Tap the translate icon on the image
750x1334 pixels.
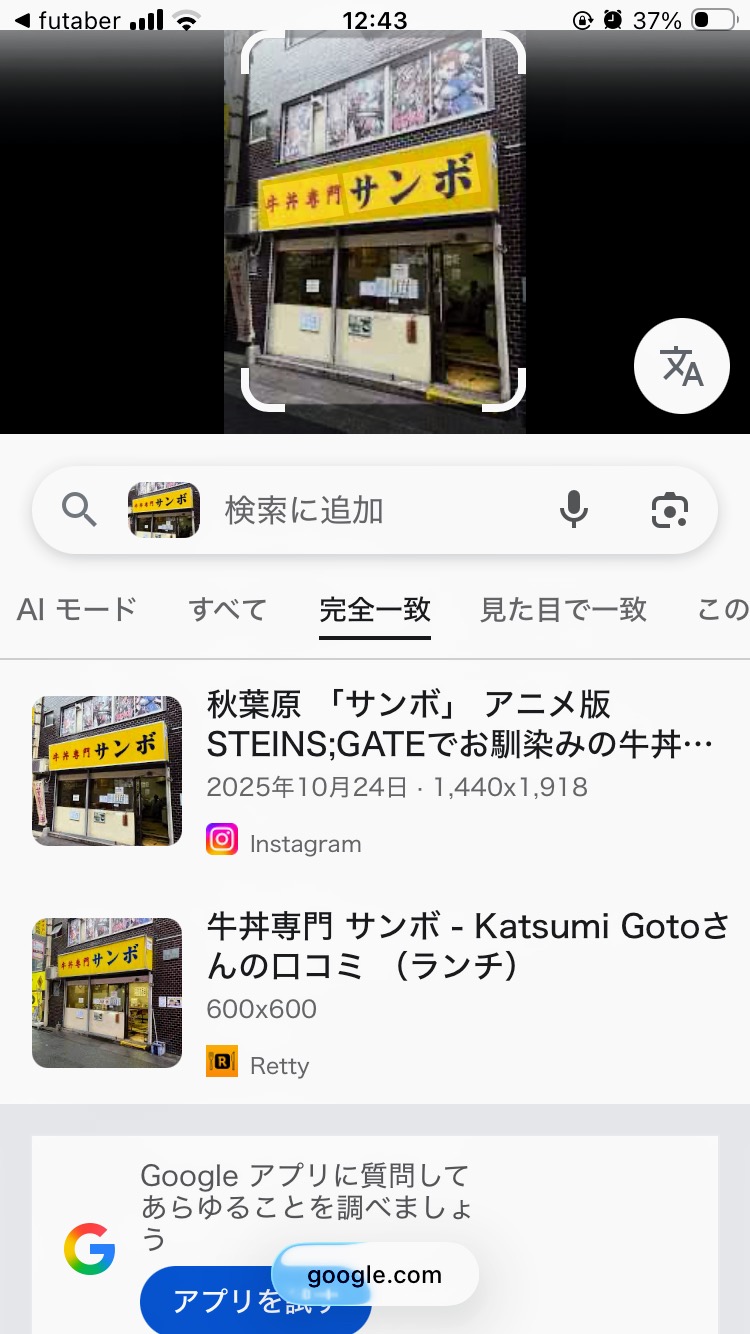click(x=682, y=366)
